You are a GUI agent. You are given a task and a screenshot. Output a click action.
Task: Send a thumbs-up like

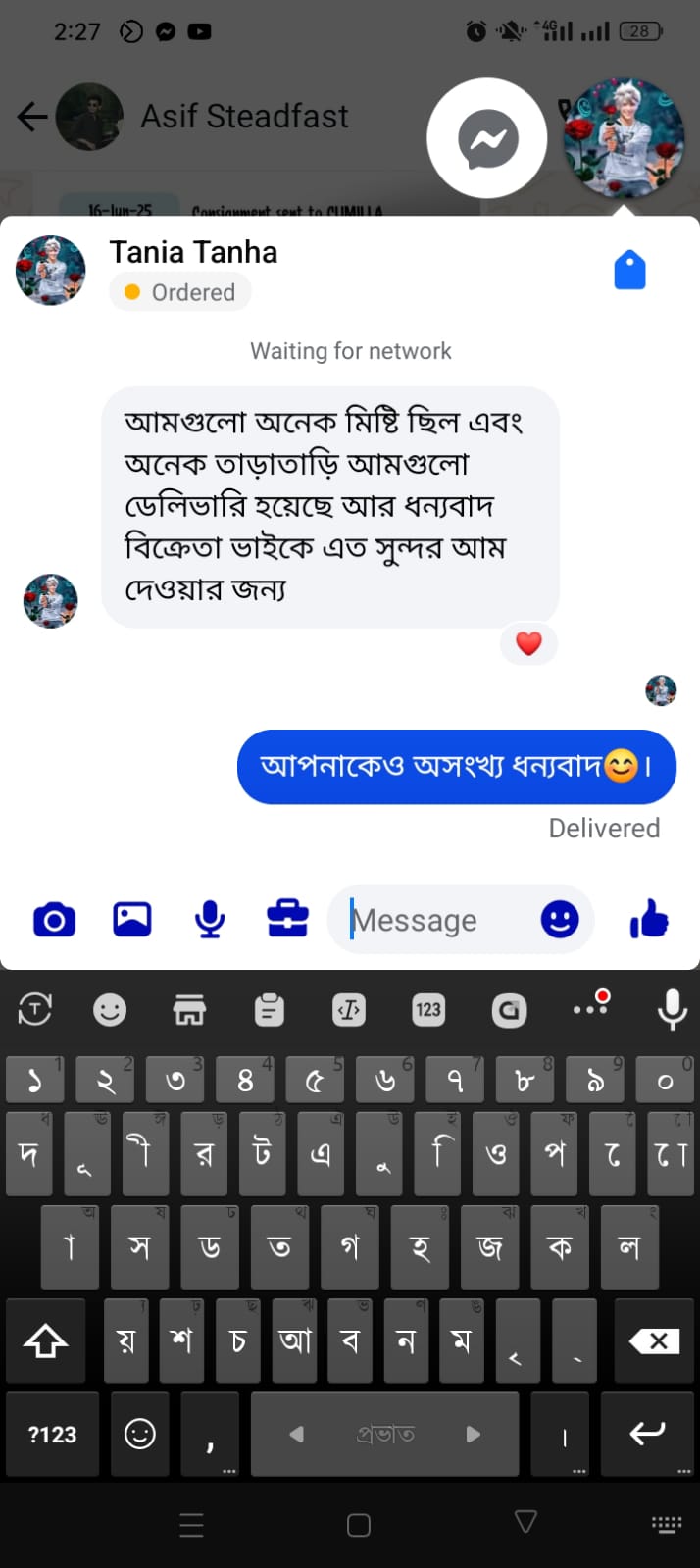(x=648, y=920)
